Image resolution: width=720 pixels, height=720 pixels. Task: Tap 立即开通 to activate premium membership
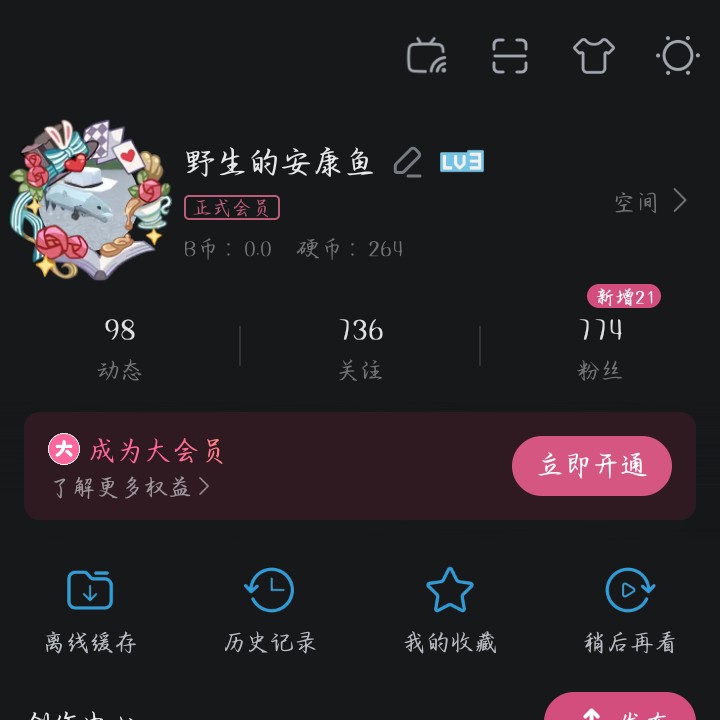[x=592, y=466]
